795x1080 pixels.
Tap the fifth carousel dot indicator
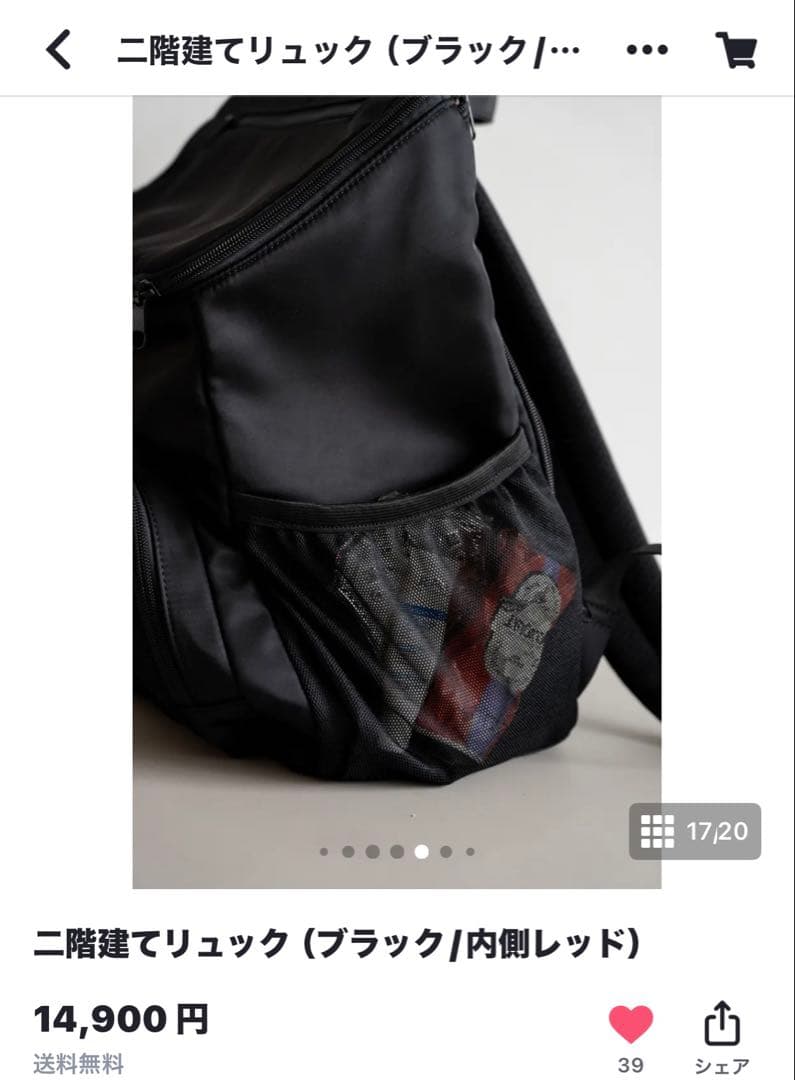tap(422, 851)
